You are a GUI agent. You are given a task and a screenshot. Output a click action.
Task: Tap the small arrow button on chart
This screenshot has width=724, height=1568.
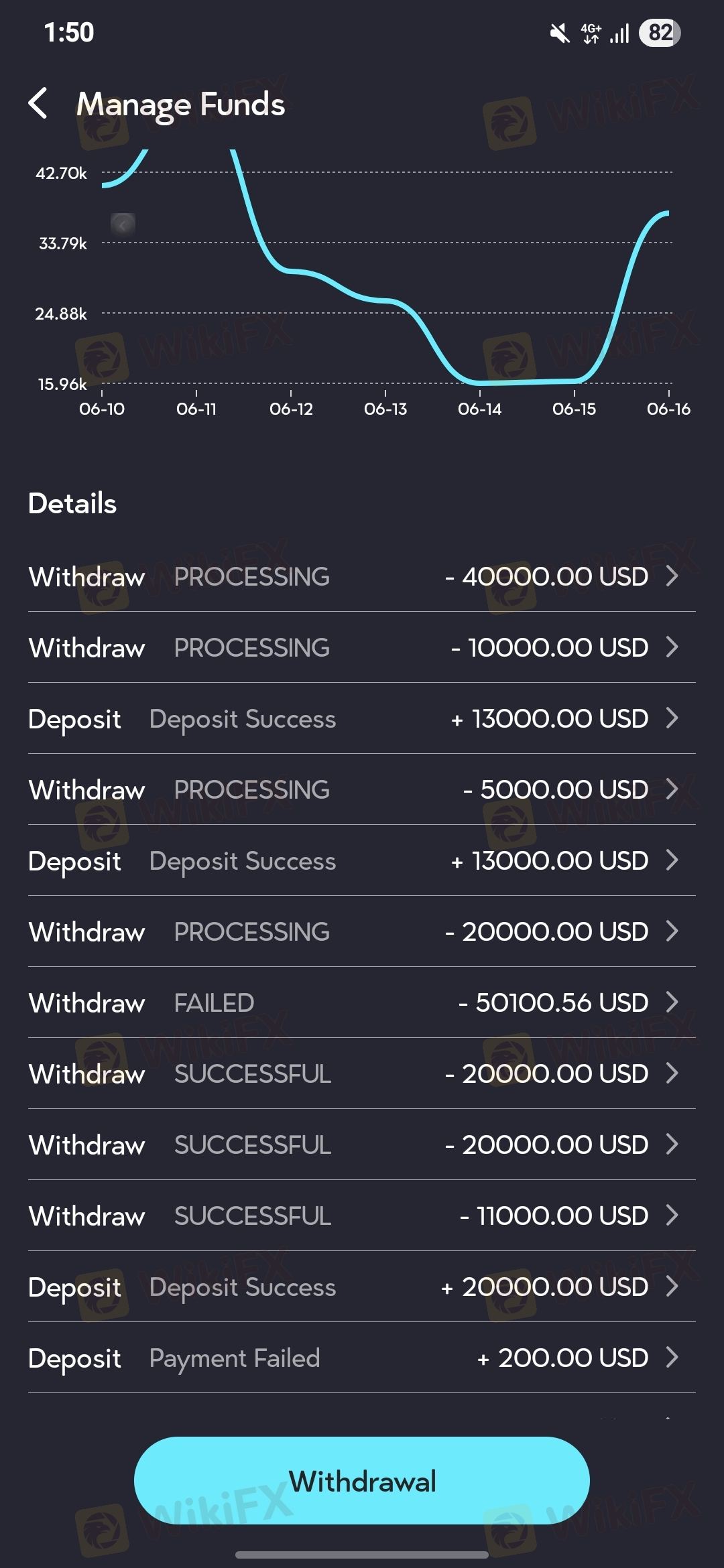(123, 224)
